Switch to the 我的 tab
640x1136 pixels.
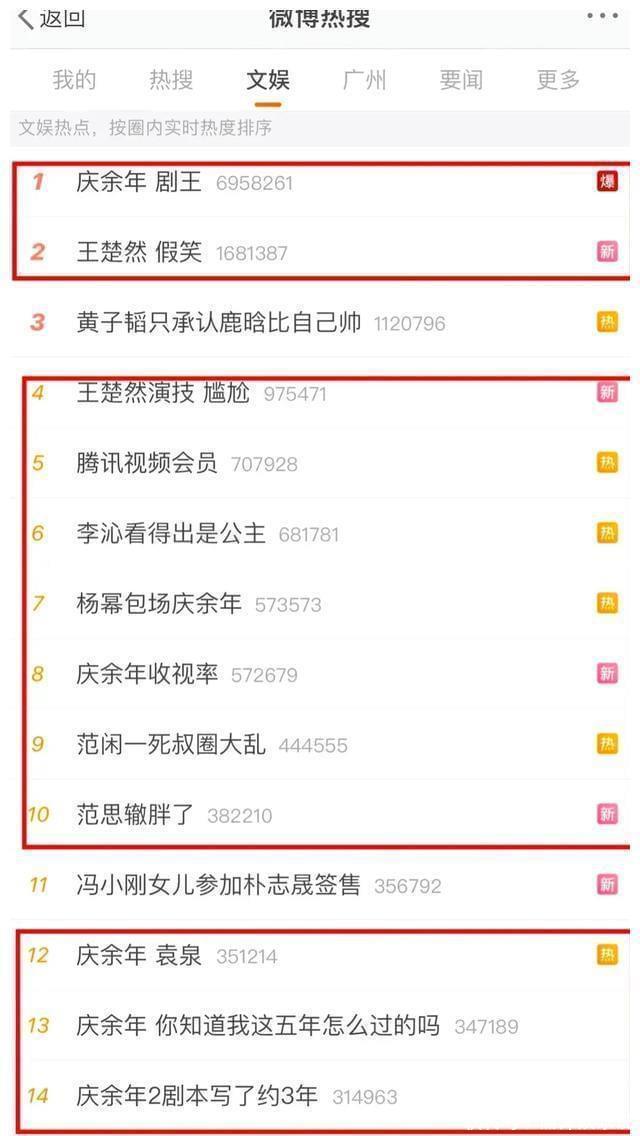(74, 80)
